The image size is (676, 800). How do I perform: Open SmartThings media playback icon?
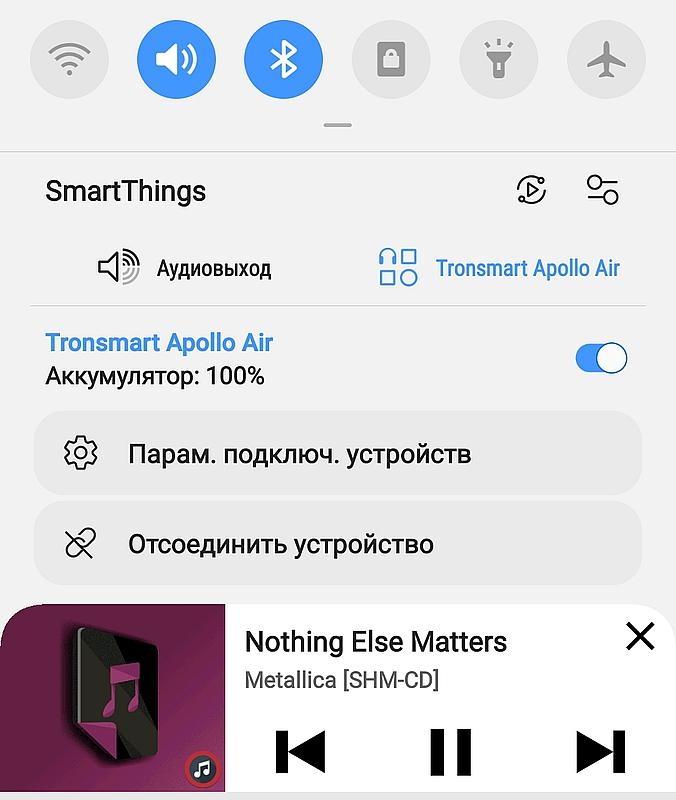531,189
